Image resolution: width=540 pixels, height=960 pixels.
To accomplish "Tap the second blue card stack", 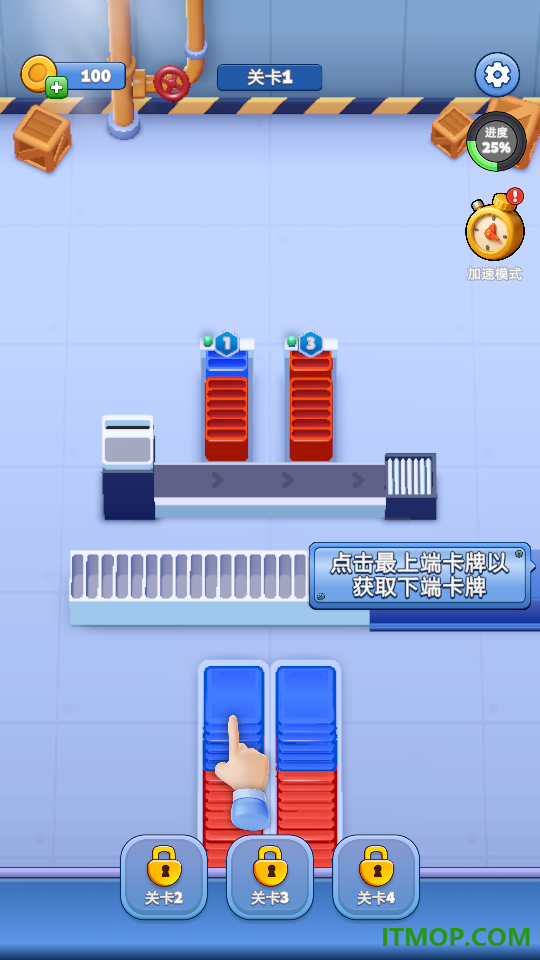I will (x=306, y=718).
